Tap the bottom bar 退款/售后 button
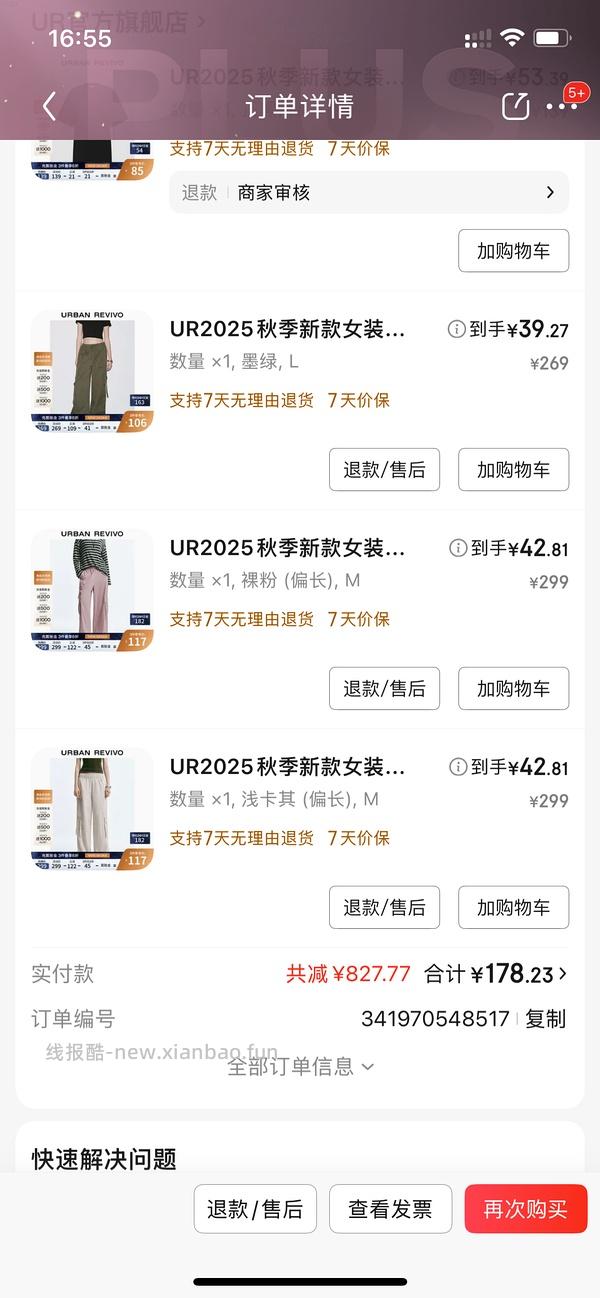 tap(255, 1209)
